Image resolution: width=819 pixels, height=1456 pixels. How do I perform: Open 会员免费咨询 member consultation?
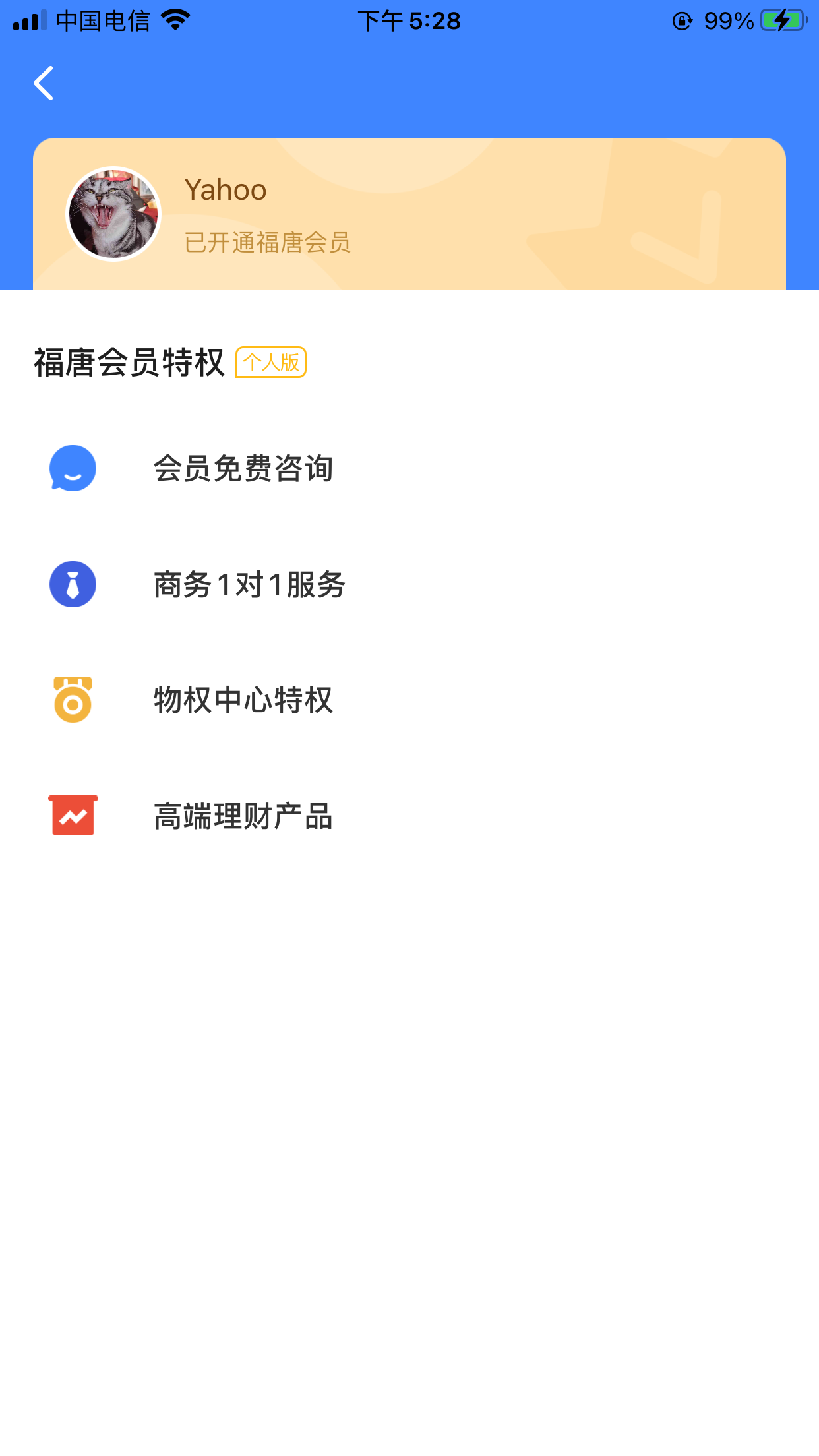[243, 469]
